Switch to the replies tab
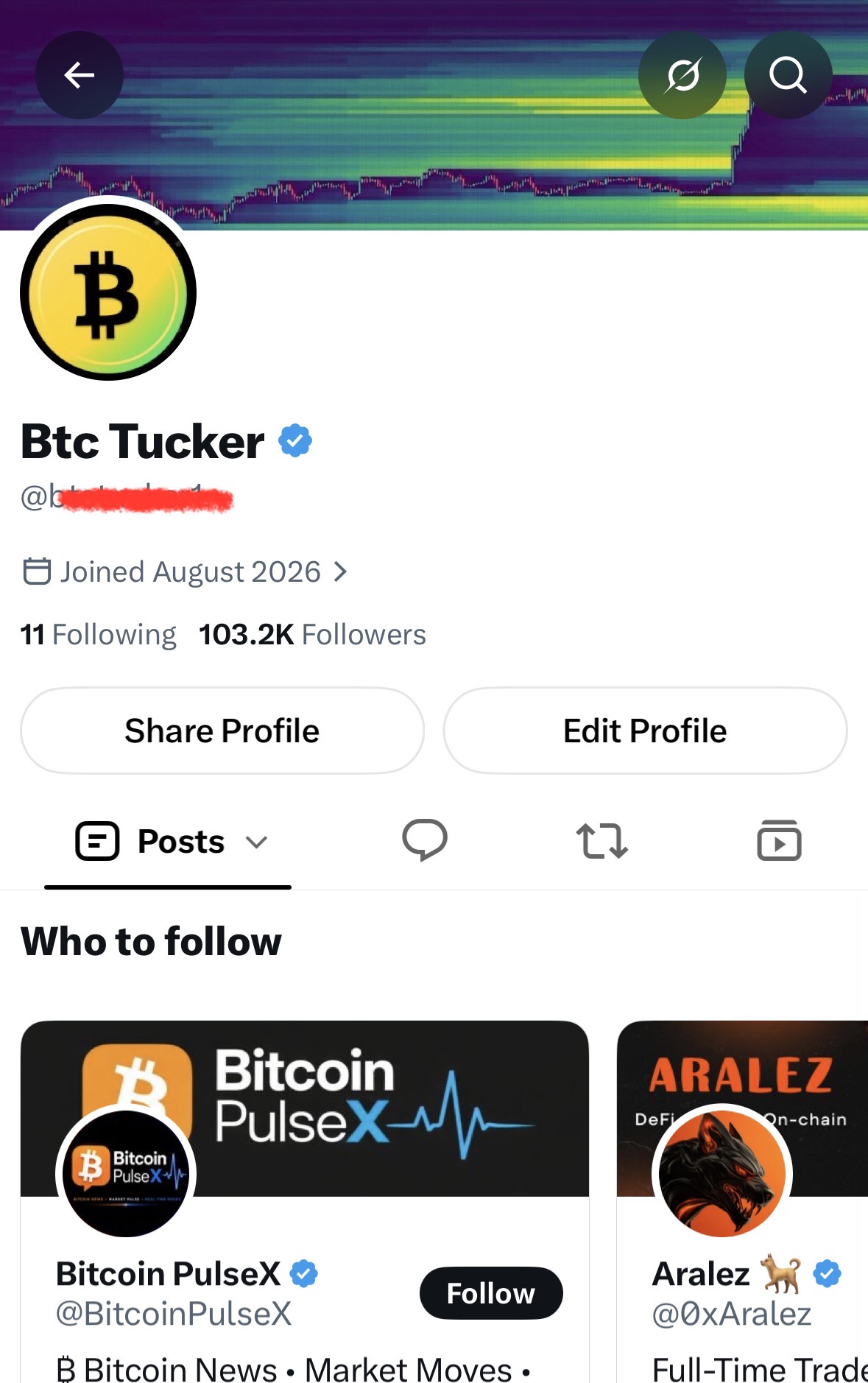Image resolution: width=868 pixels, height=1383 pixels. click(x=425, y=840)
